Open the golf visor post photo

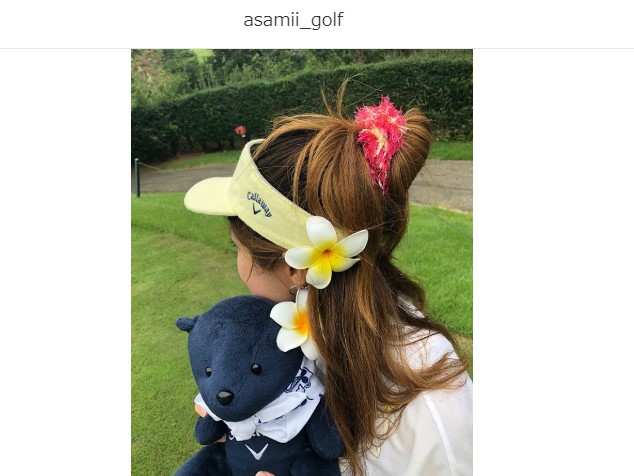301,262
